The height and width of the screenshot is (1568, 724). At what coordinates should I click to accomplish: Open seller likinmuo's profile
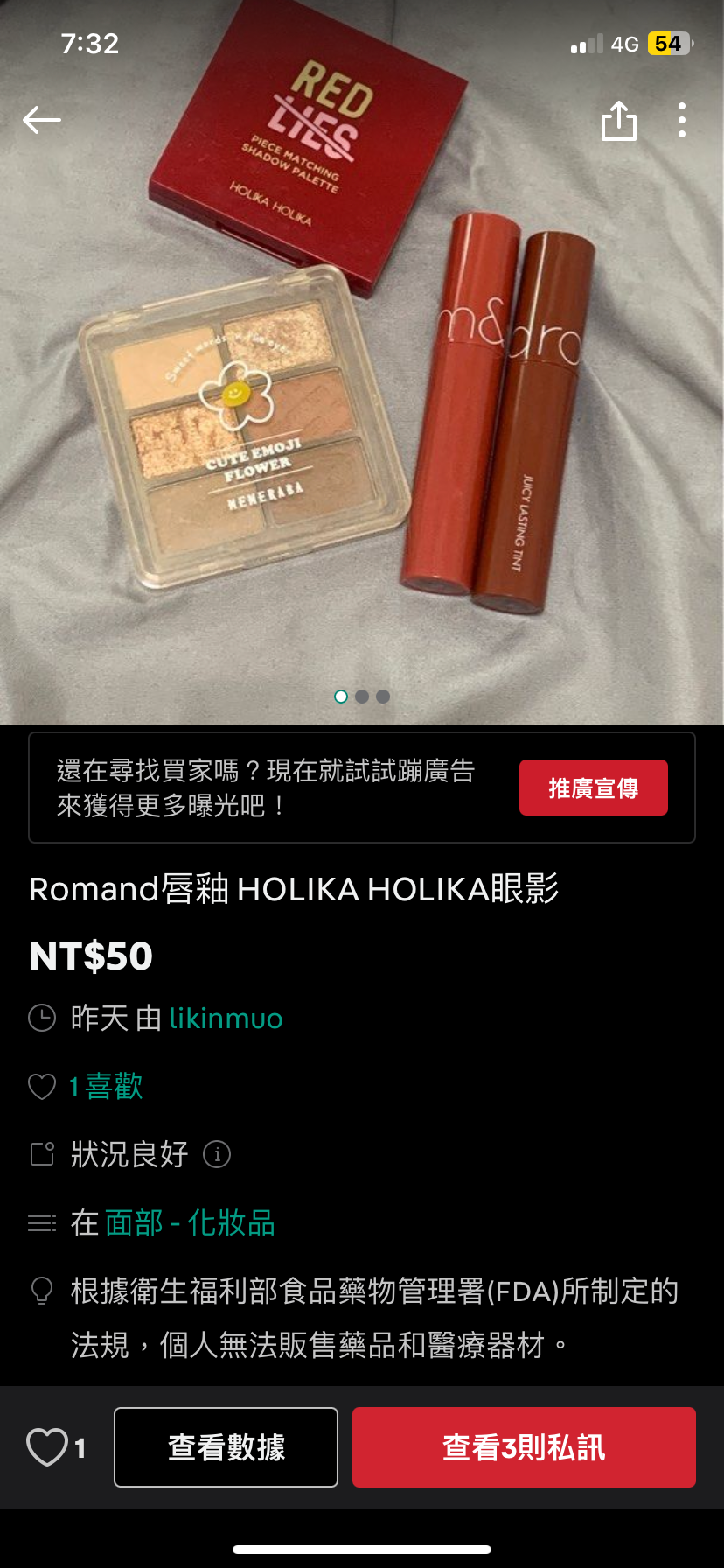[x=226, y=1018]
